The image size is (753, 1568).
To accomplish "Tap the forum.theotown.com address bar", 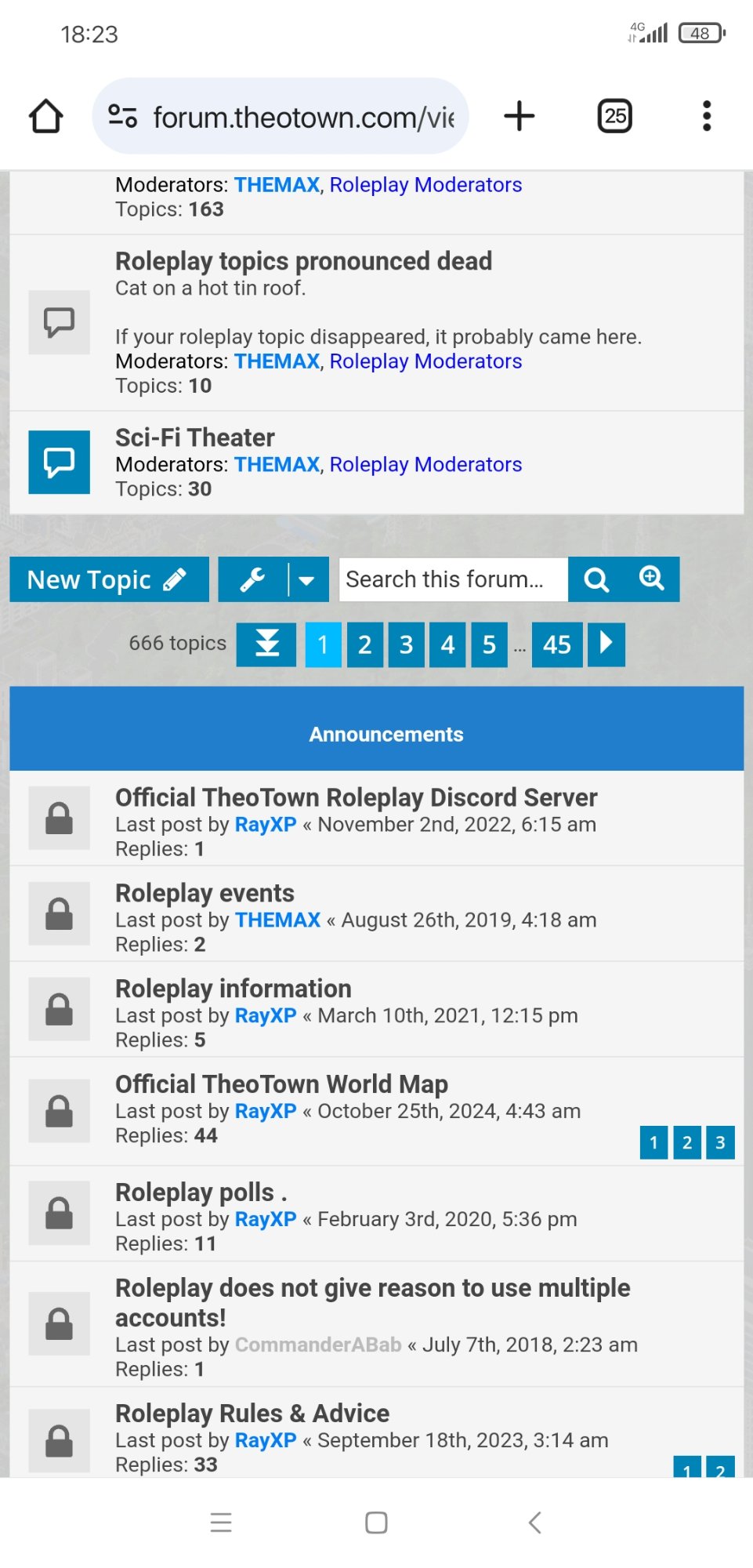I will tap(281, 116).
